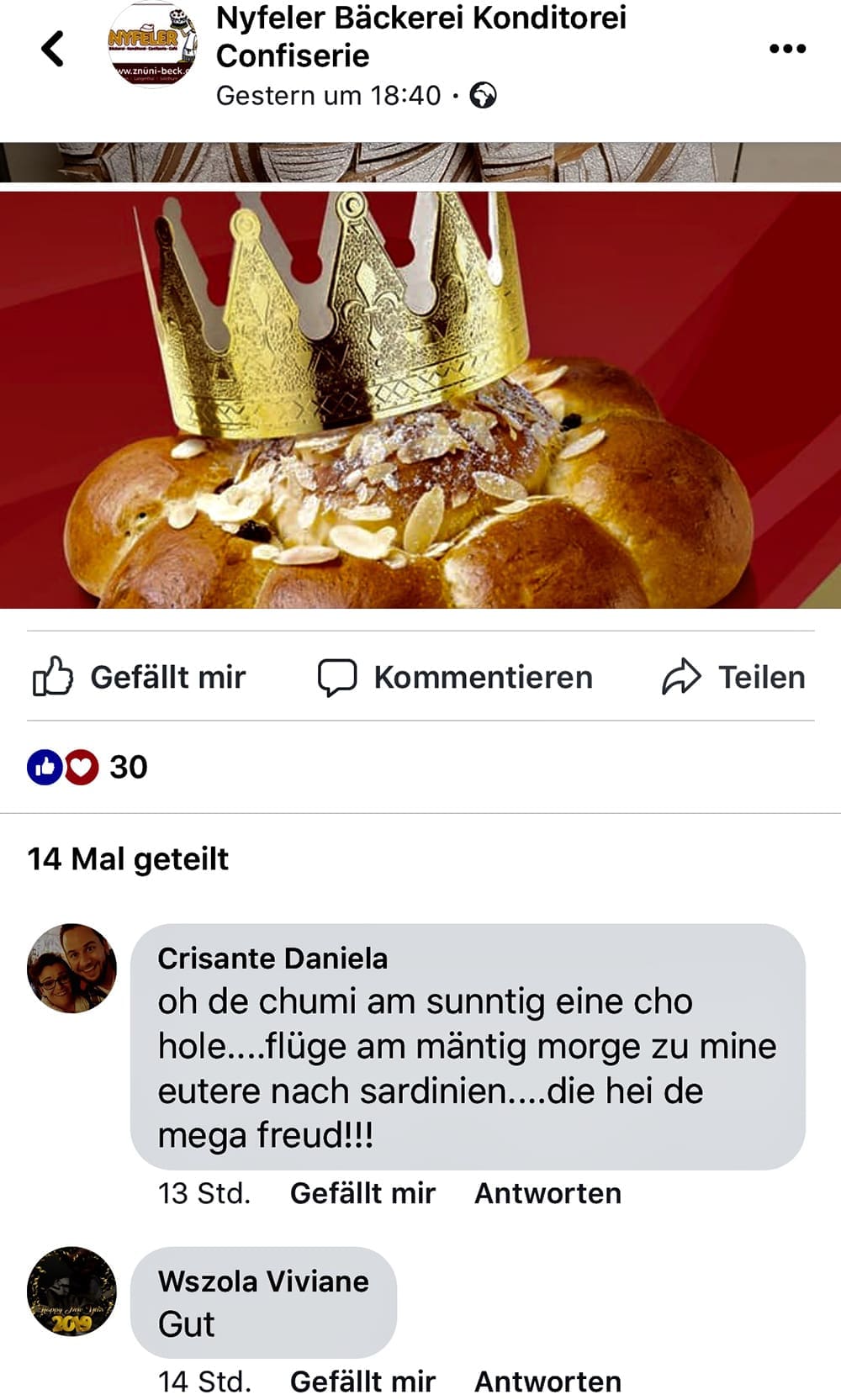Open Crisante Daniela's profile name
Viewport: 841px width, 1400px height.
tap(272, 959)
